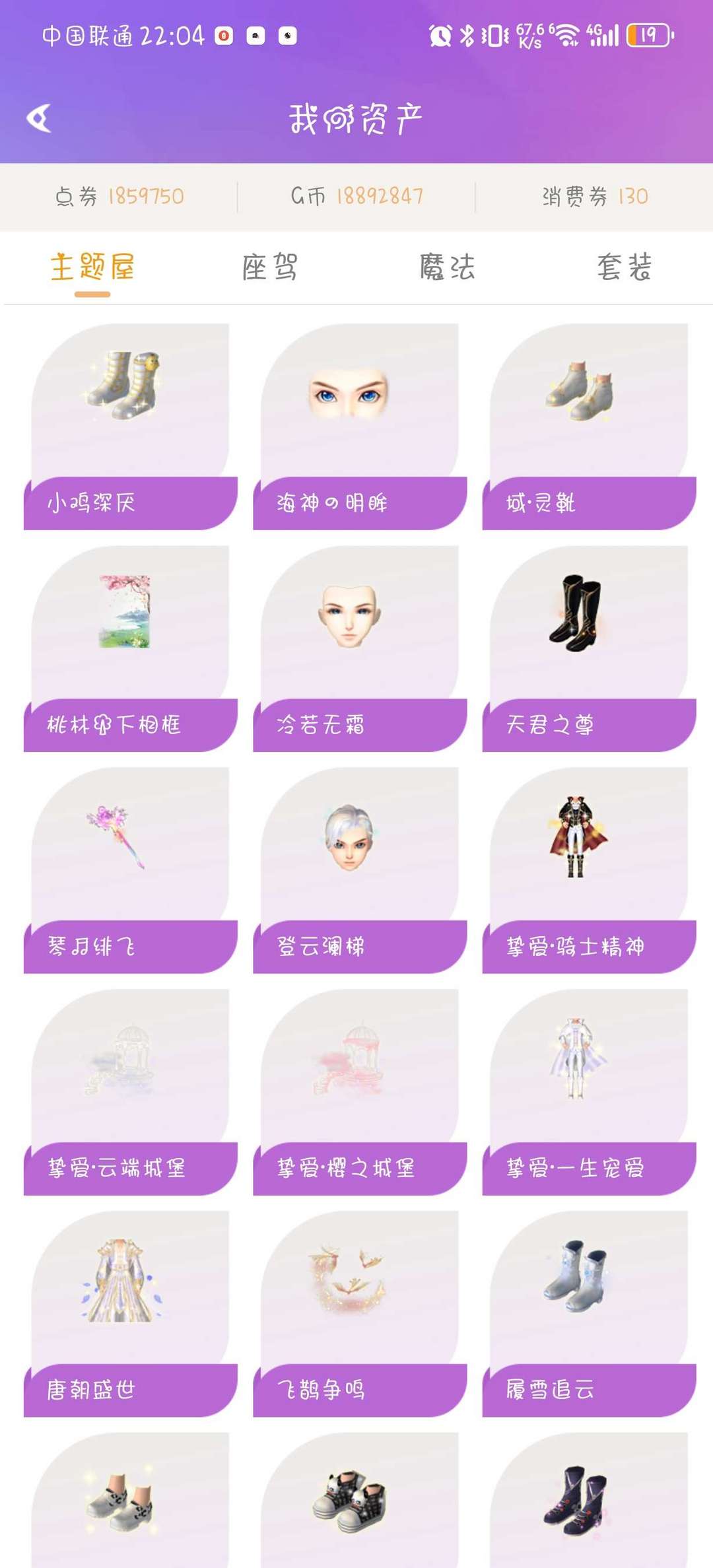
Task: View the 冷若无霜 face item
Action: 359,648
